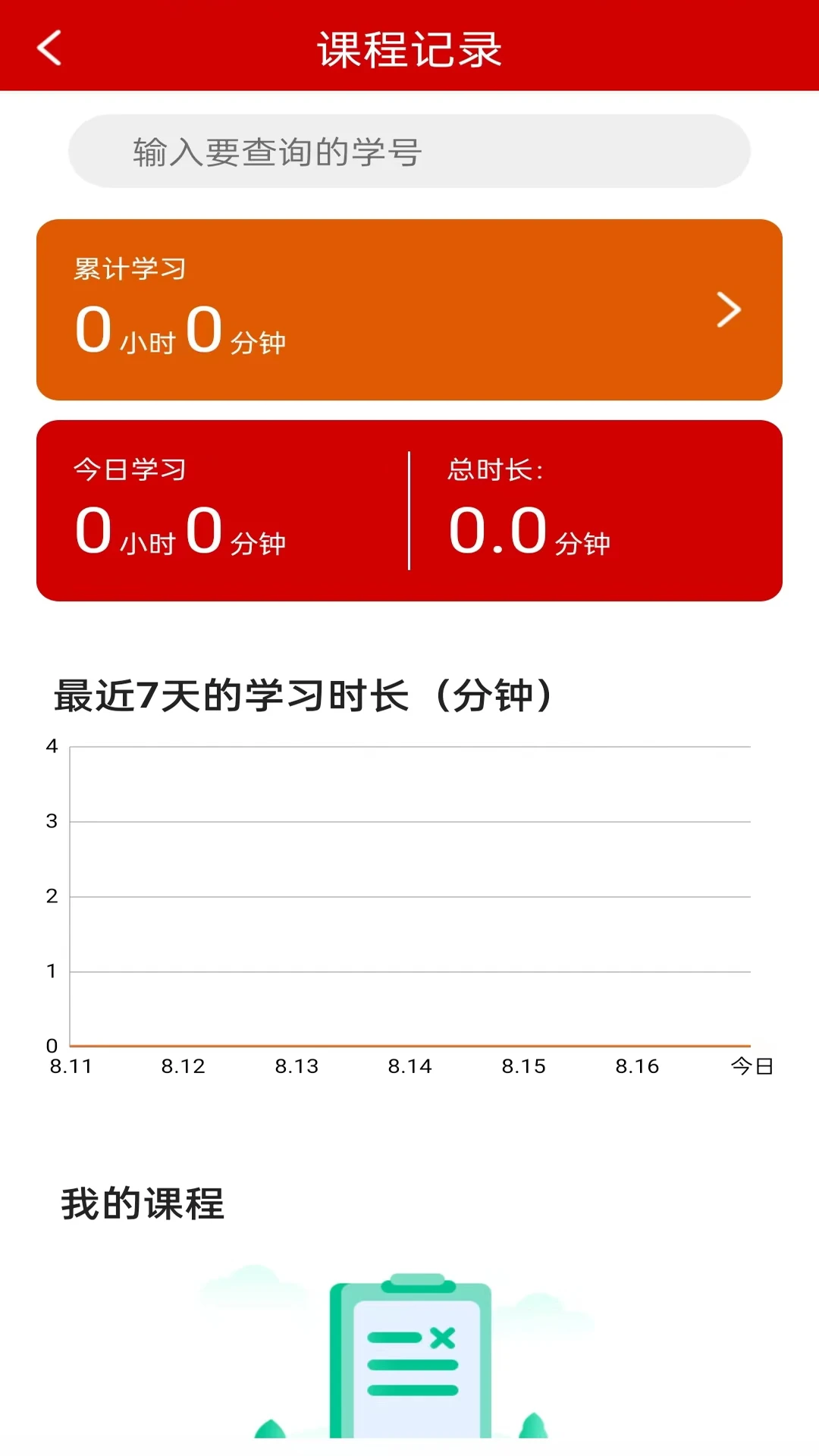The height and width of the screenshot is (1456, 819).
Task: Tap the 总时长 display showing 0.0 分钟
Action: (x=531, y=531)
